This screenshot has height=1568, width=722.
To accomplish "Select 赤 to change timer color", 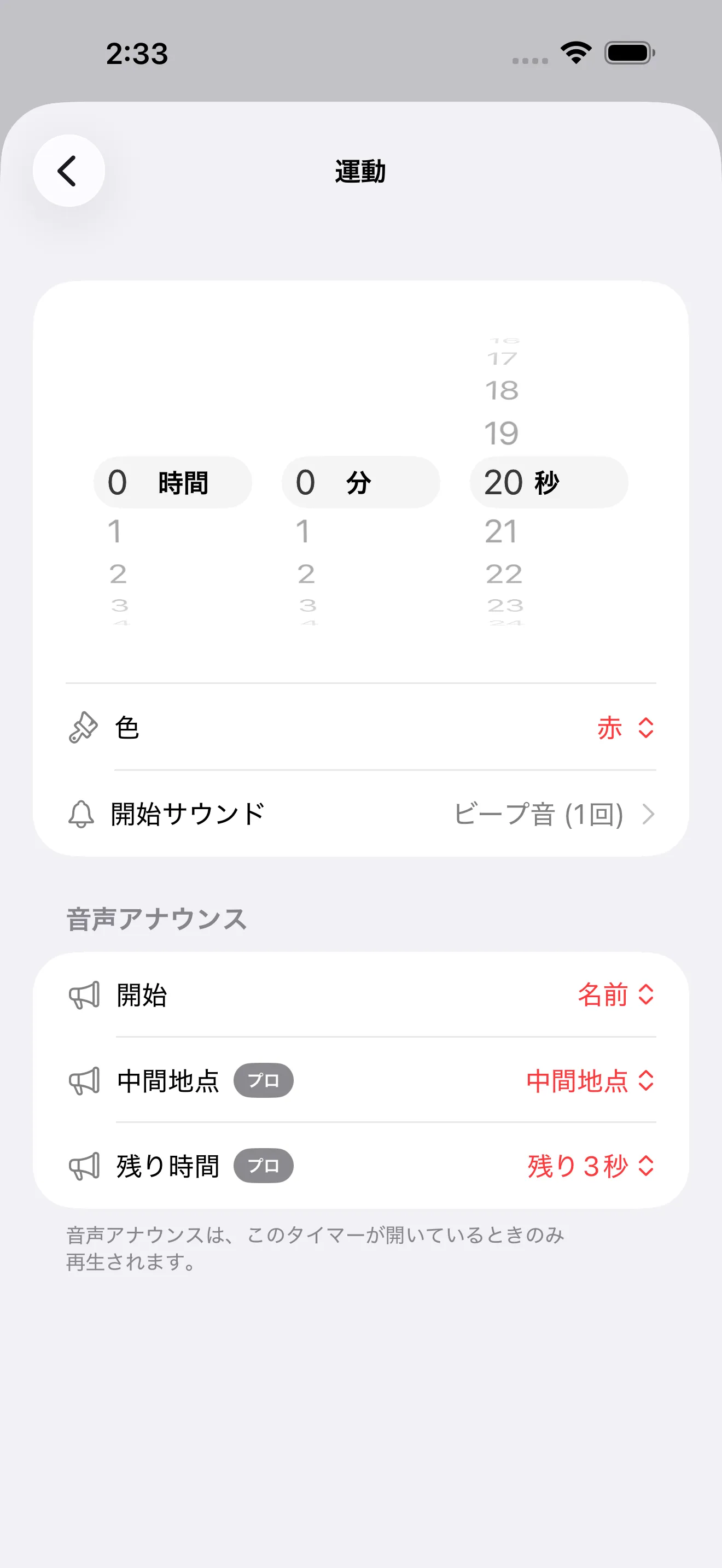I will tap(610, 728).
